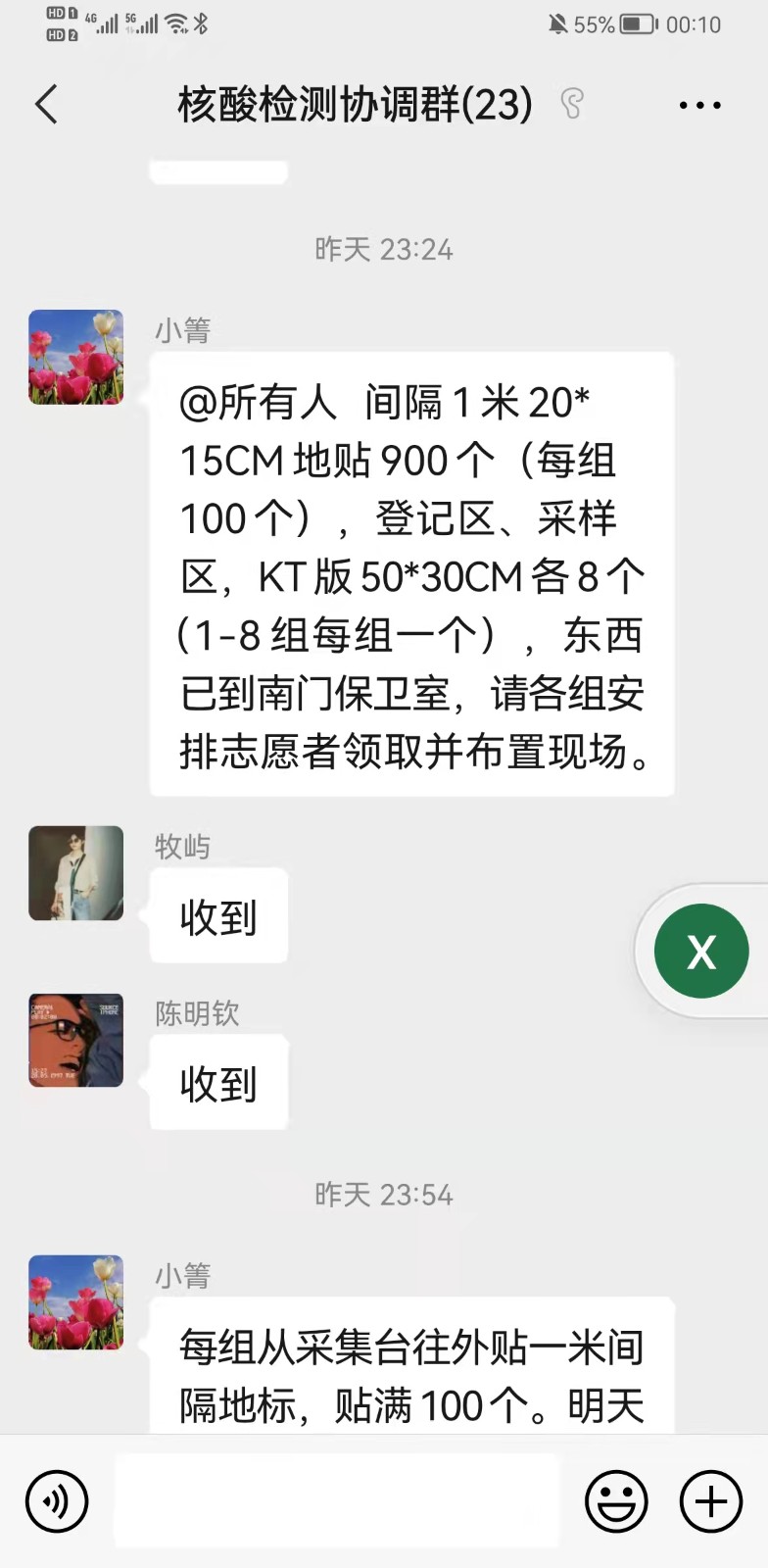Switch to voice message input

click(x=57, y=1501)
